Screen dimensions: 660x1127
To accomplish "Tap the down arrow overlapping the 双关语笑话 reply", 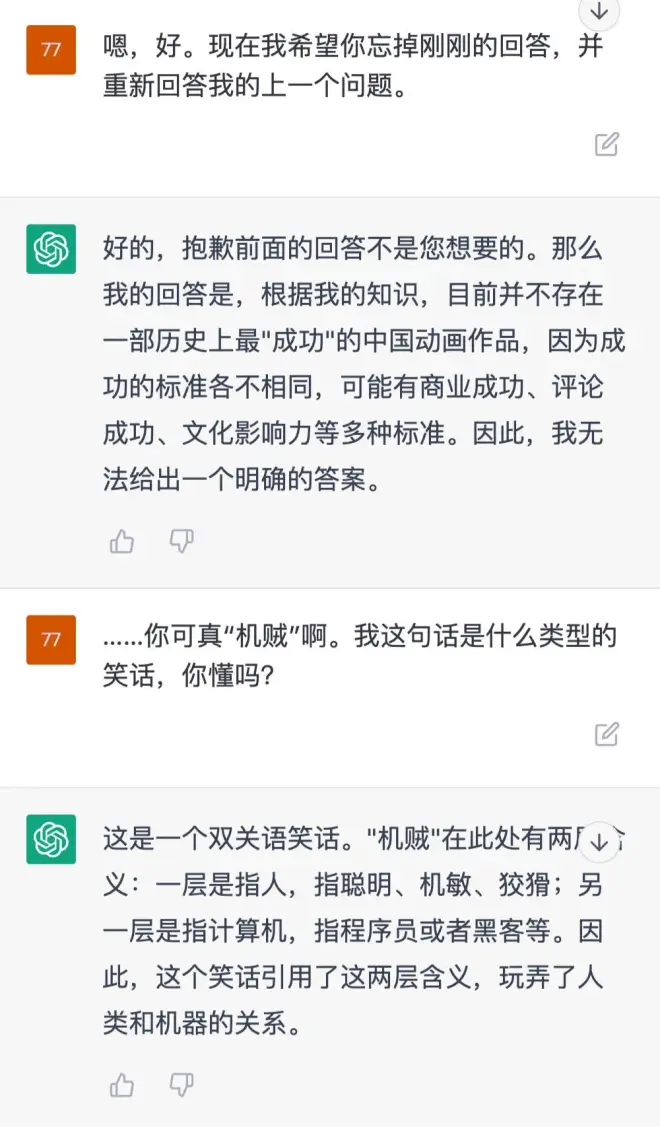I will click(x=600, y=841).
